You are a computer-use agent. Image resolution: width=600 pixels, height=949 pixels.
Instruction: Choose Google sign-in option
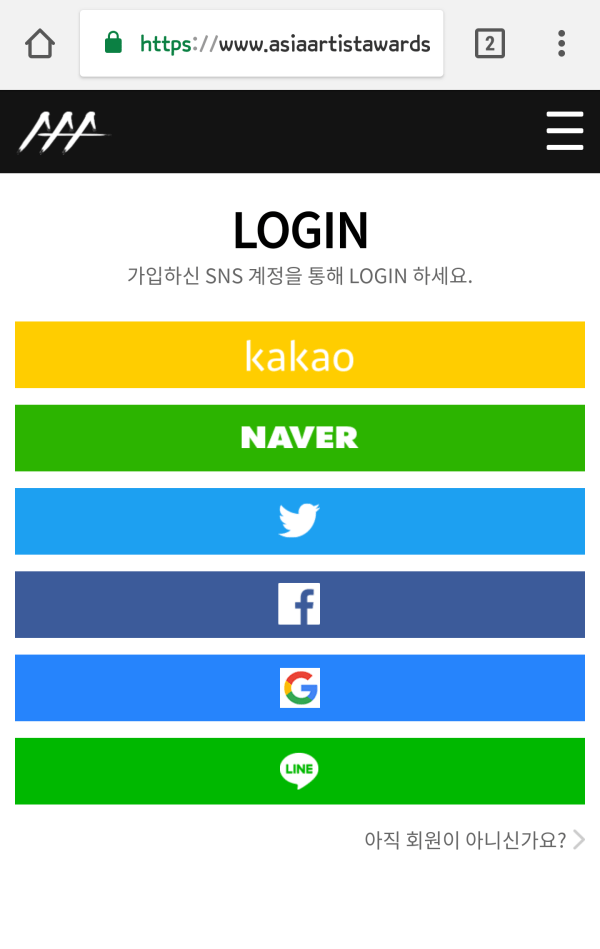click(x=300, y=688)
